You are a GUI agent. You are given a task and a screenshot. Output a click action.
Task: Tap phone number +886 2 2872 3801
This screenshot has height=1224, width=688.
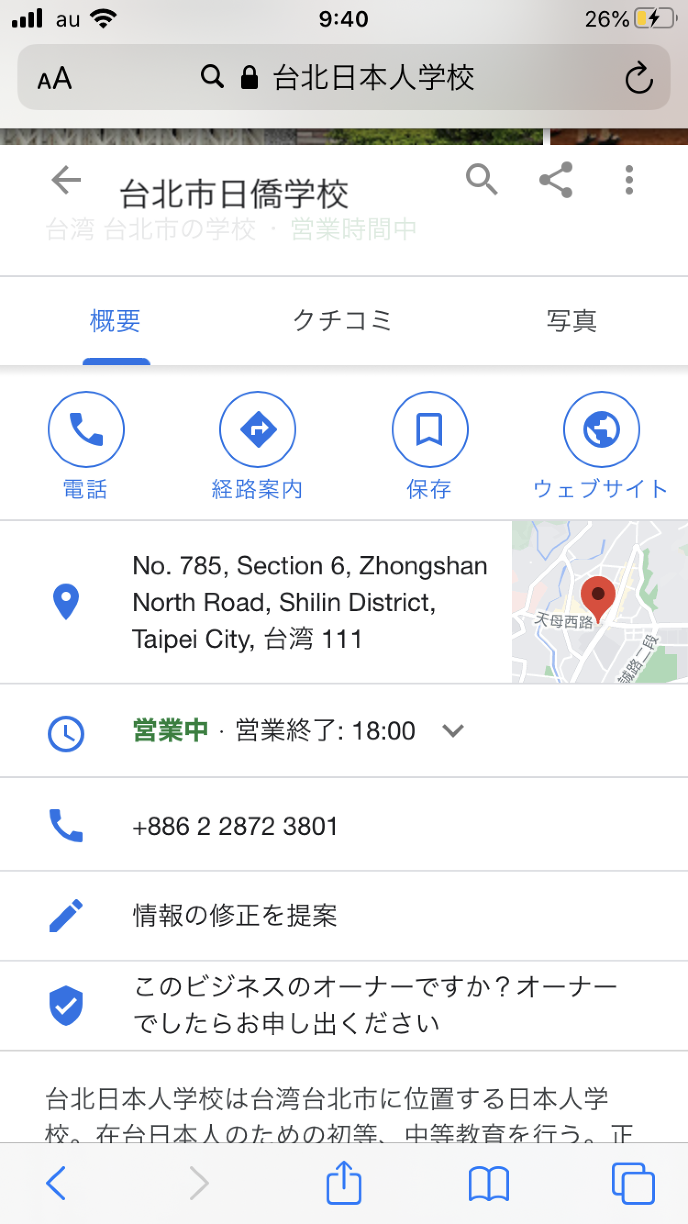pyautogui.click(x=235, y=827)
